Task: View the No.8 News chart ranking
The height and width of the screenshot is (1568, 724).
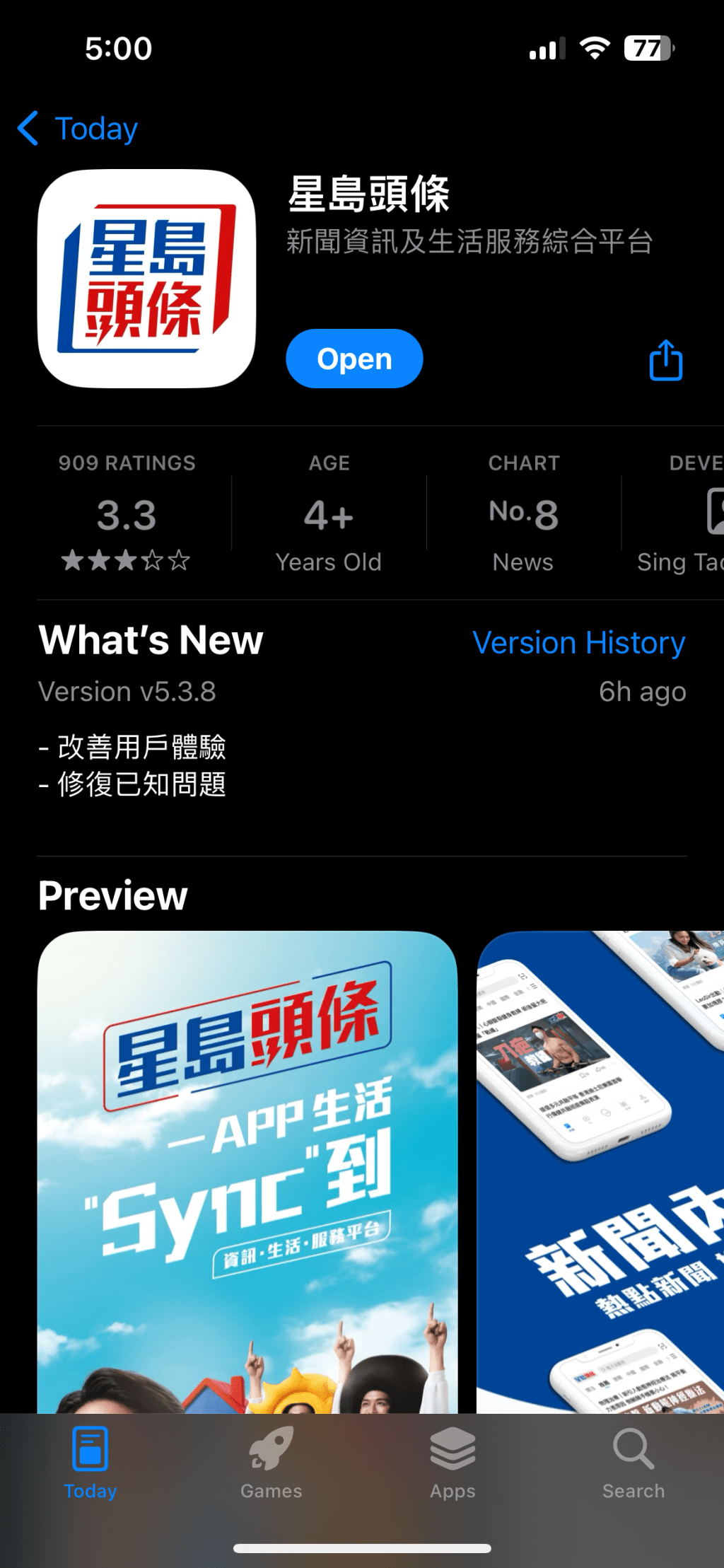Action: (x=523, y=514)
